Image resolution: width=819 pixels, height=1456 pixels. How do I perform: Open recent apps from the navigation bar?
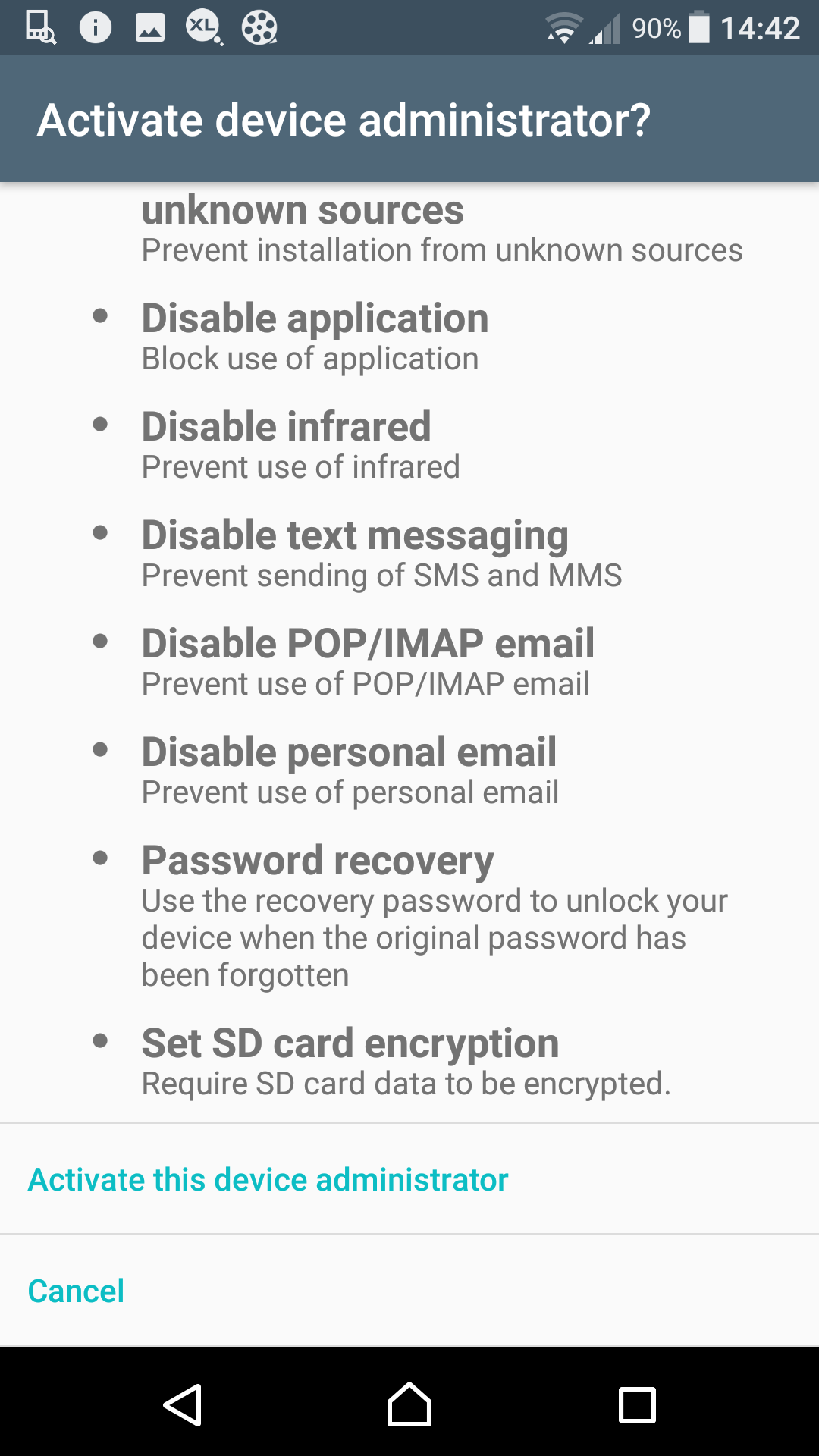point(637,1405)
